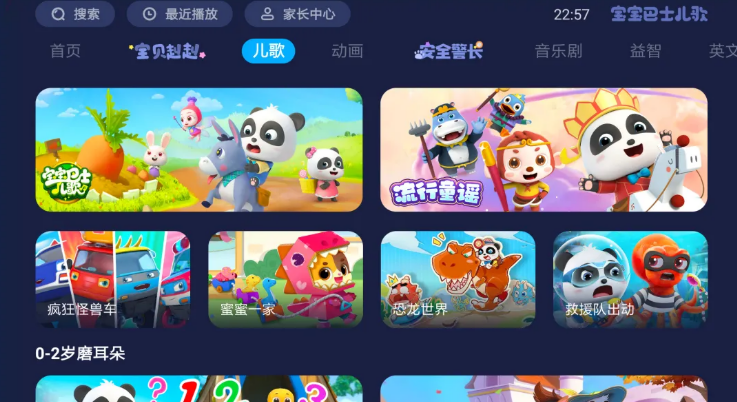Switch to the 宝贝起起 tab
Image resolution: width=737 pixels, height=402 pixels.
167,51
